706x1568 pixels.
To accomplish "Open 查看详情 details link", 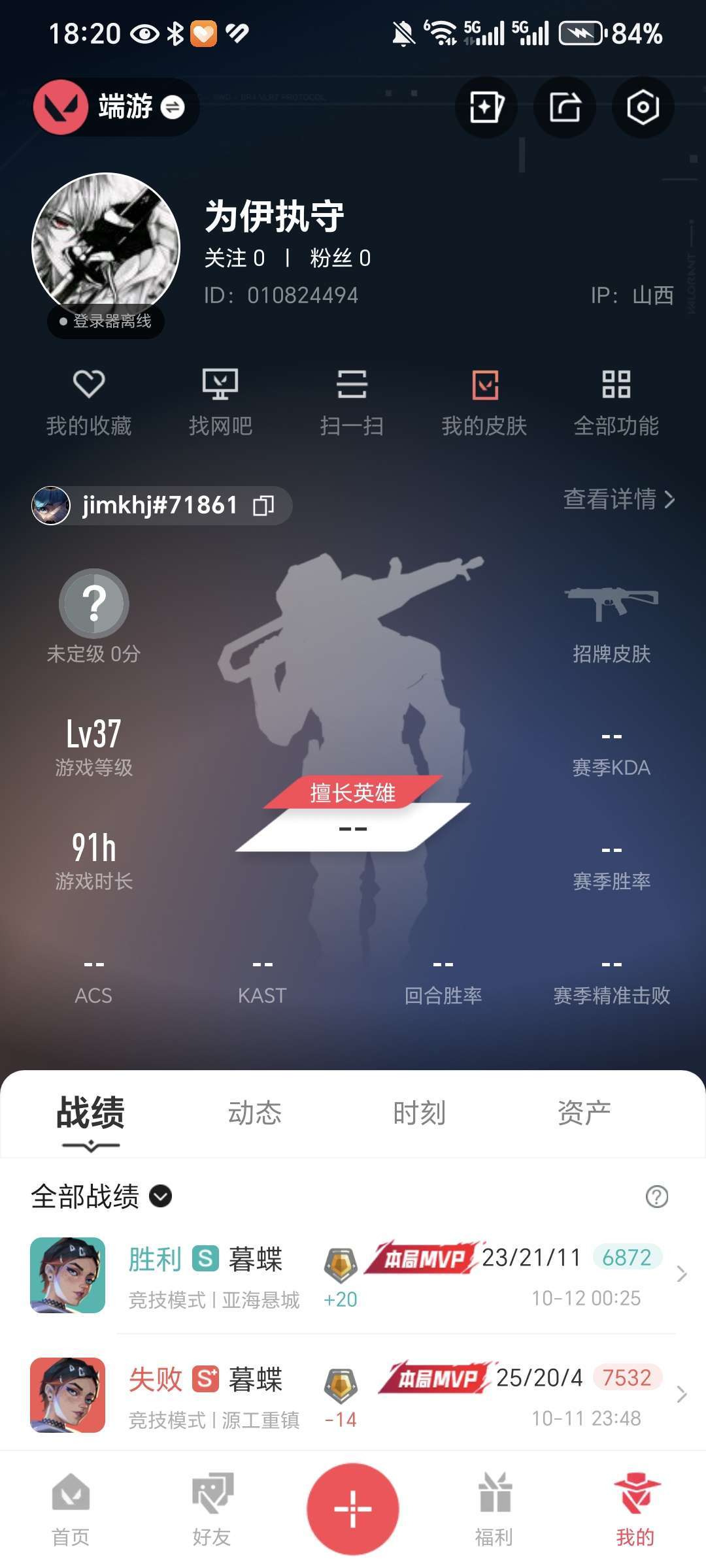I will point(618,500).
